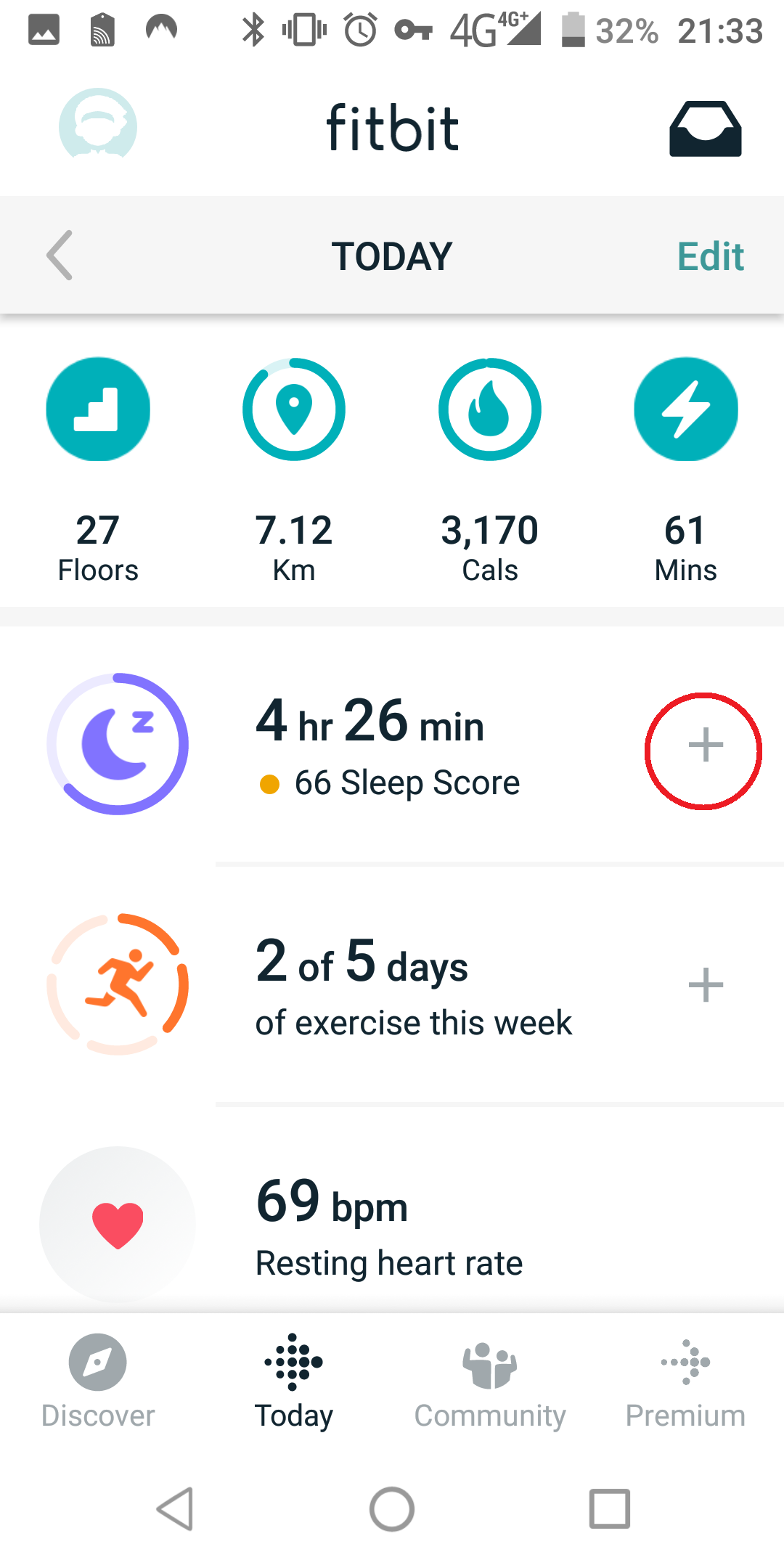The width and height of the screenshot is (784, 1568).
Task: Tap Edit to customize dashboard
Action: click(710, 256)
